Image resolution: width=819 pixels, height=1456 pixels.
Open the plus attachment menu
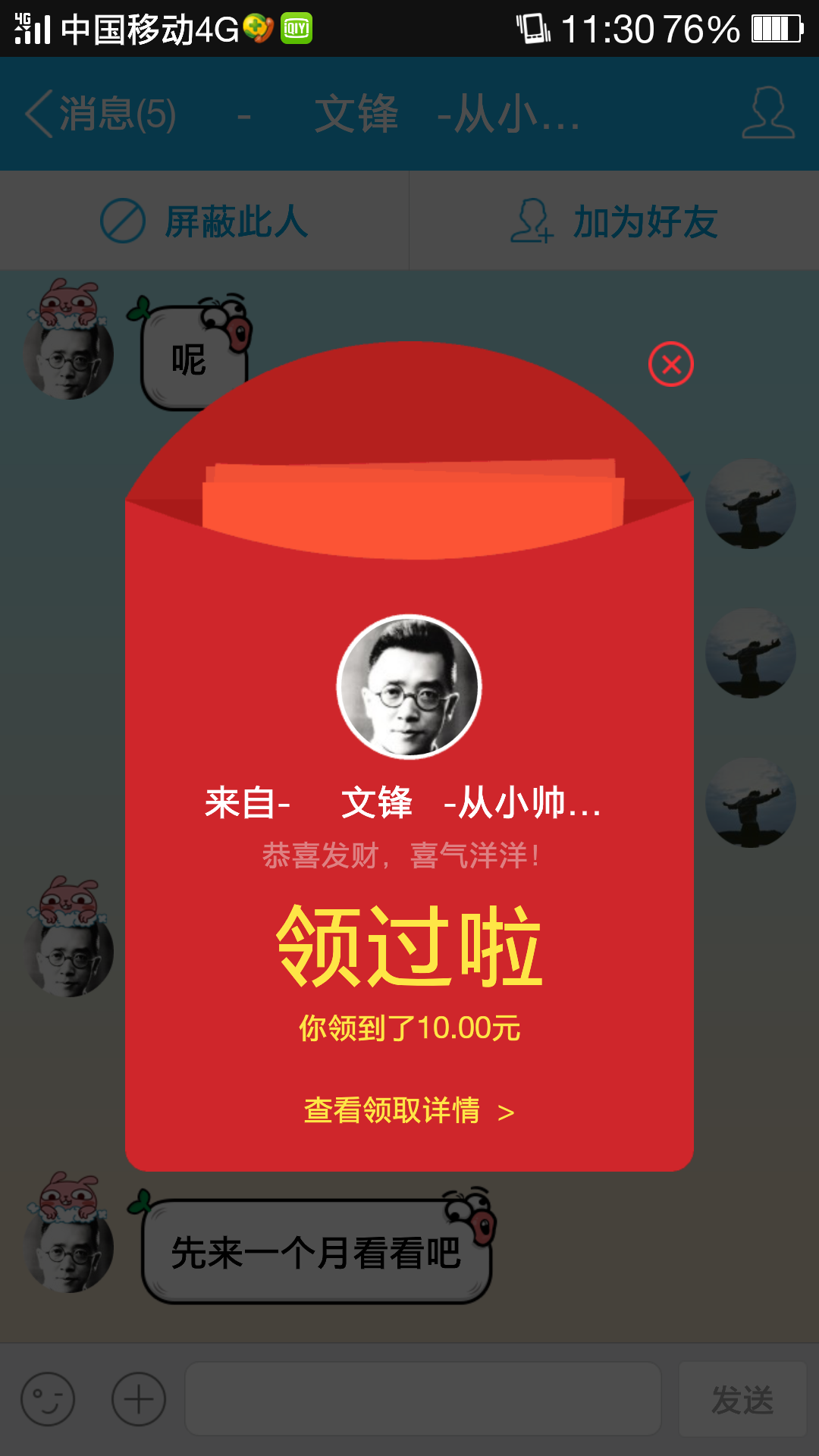click(139, 1399)
